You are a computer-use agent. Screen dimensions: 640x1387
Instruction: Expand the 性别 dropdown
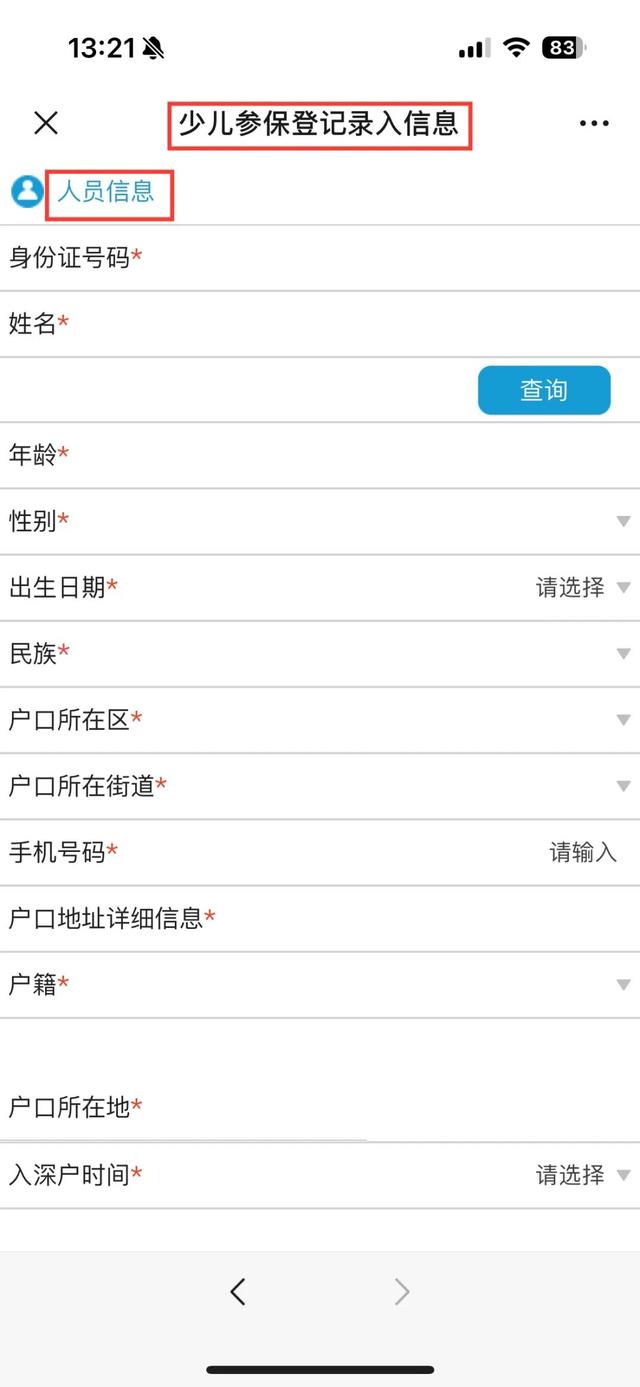pos(320,521)
